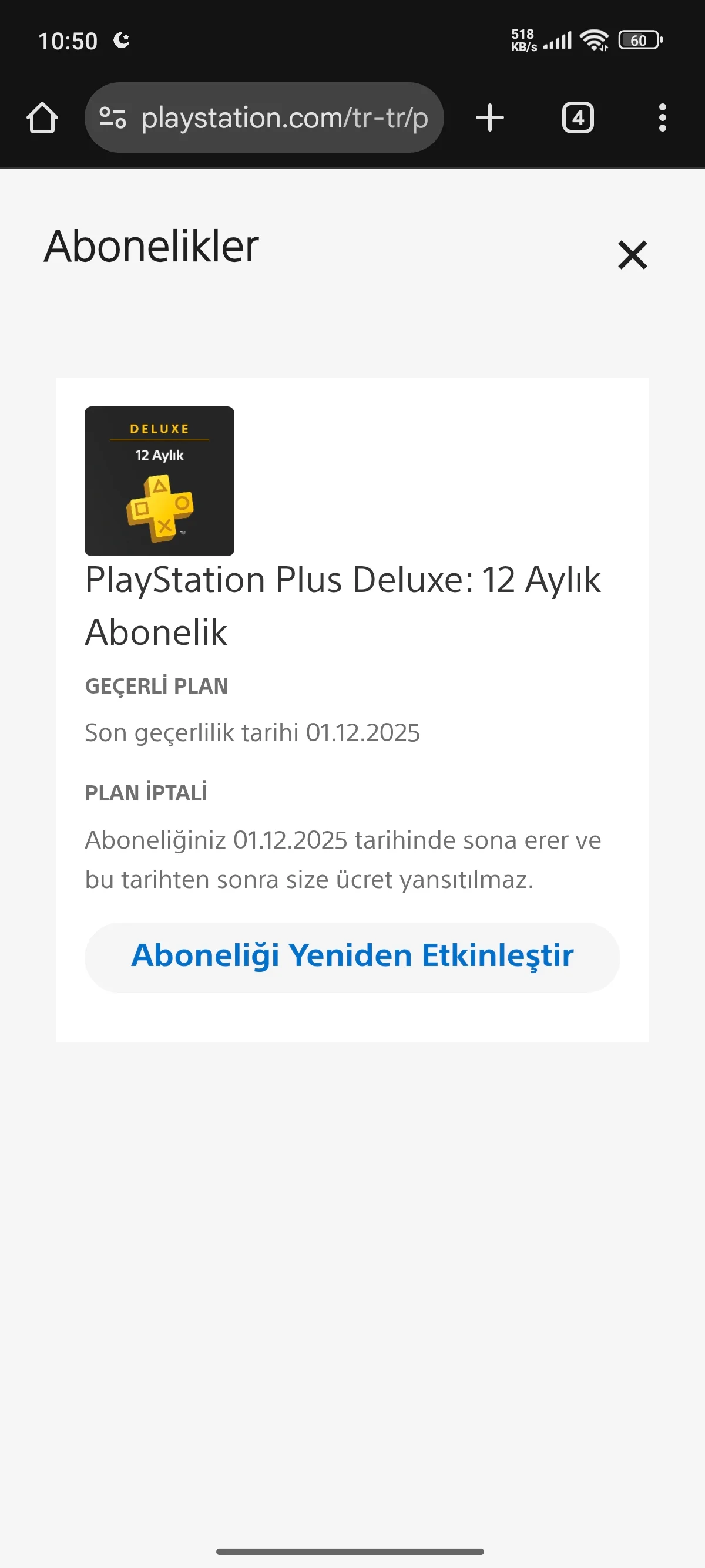
Task: Open the browser overflow menu
Action: pyautogui.click(x=662, y=117)
